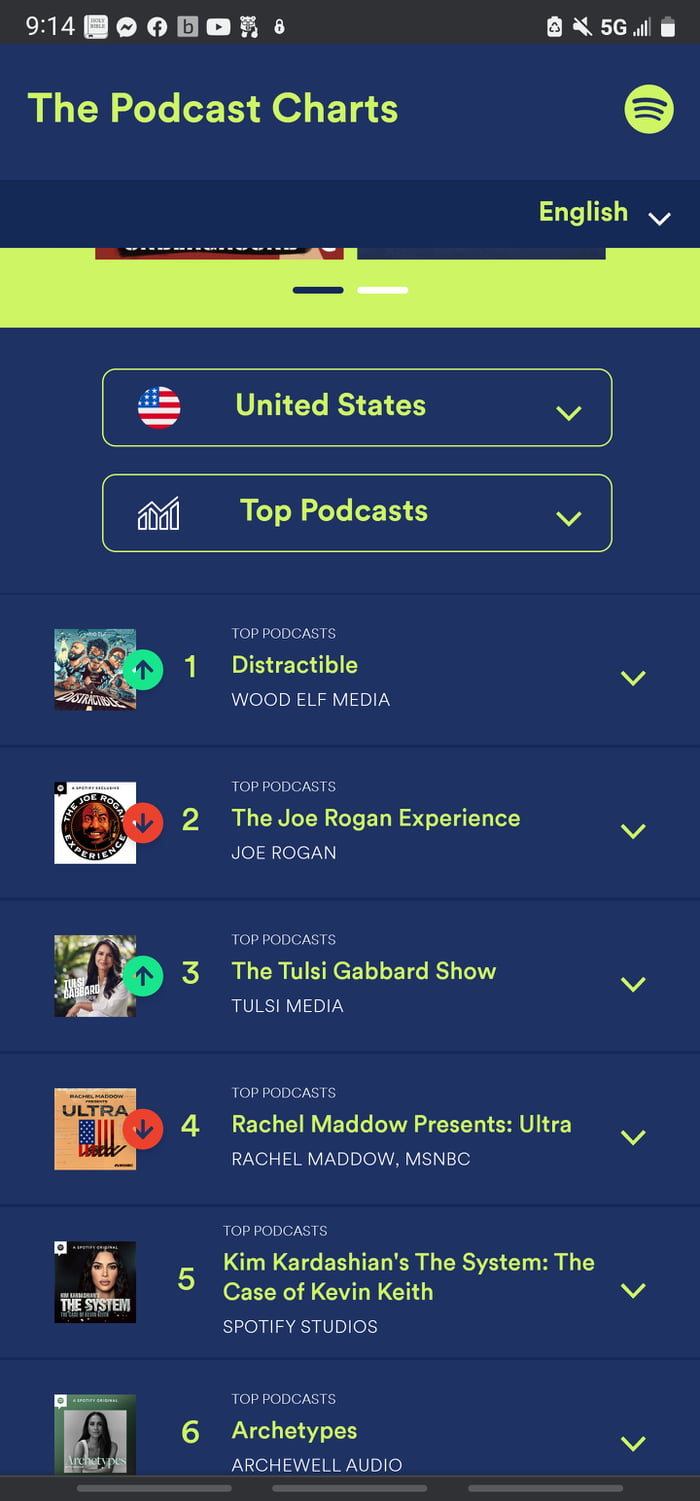
Task: Open the Spotify logo icon
Action: coord(649,109)
